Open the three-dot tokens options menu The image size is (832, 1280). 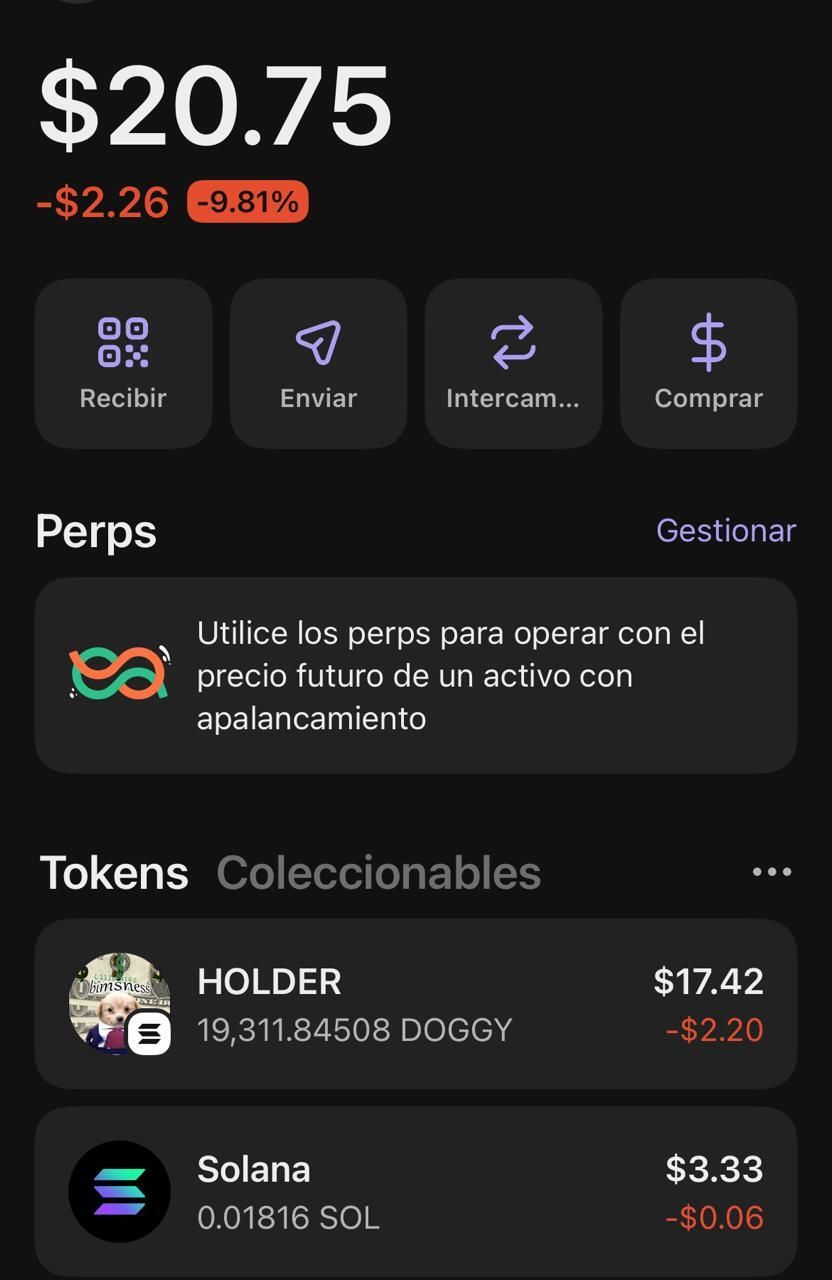(771, 872)
